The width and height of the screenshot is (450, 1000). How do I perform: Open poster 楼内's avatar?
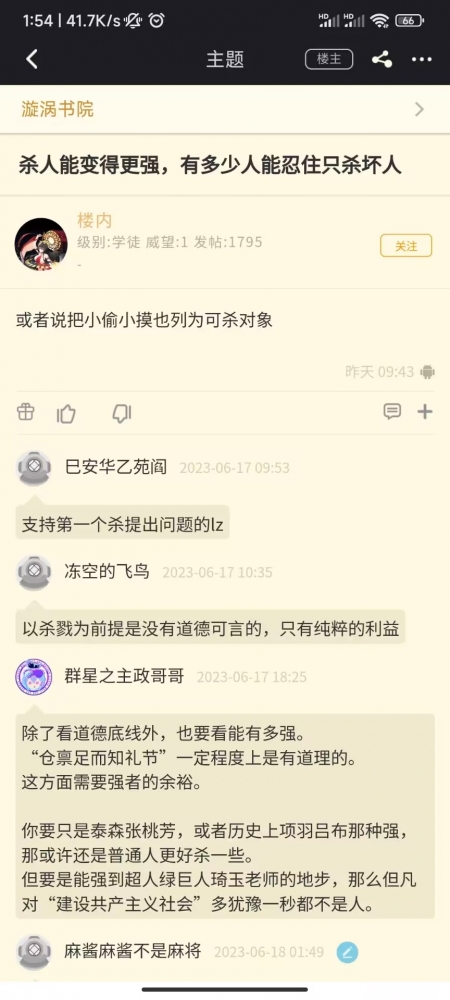[x=41, y=244]
